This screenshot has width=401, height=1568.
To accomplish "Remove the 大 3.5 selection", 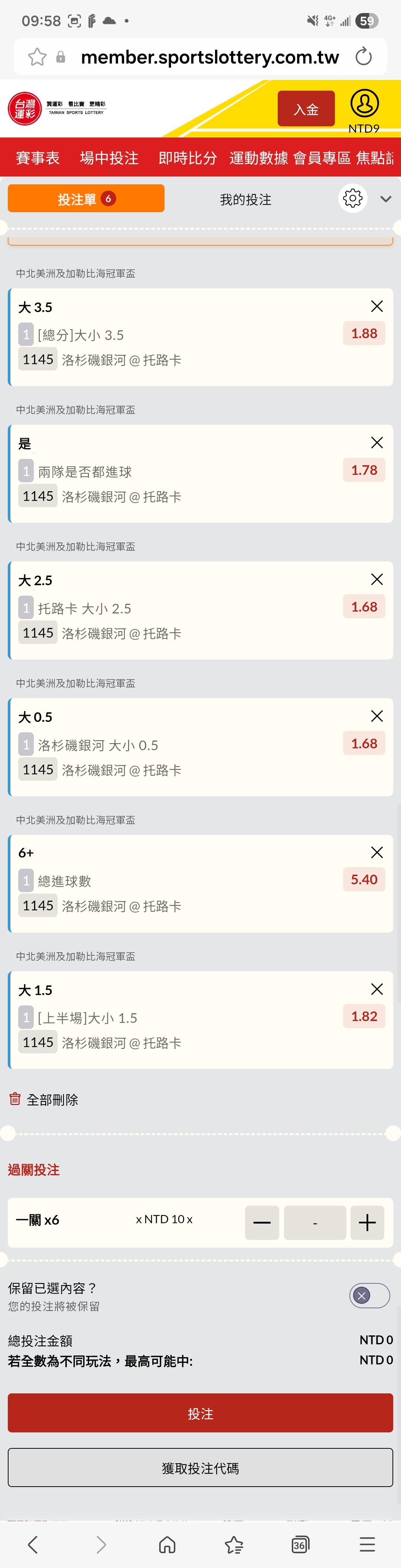I will (377, 306).
